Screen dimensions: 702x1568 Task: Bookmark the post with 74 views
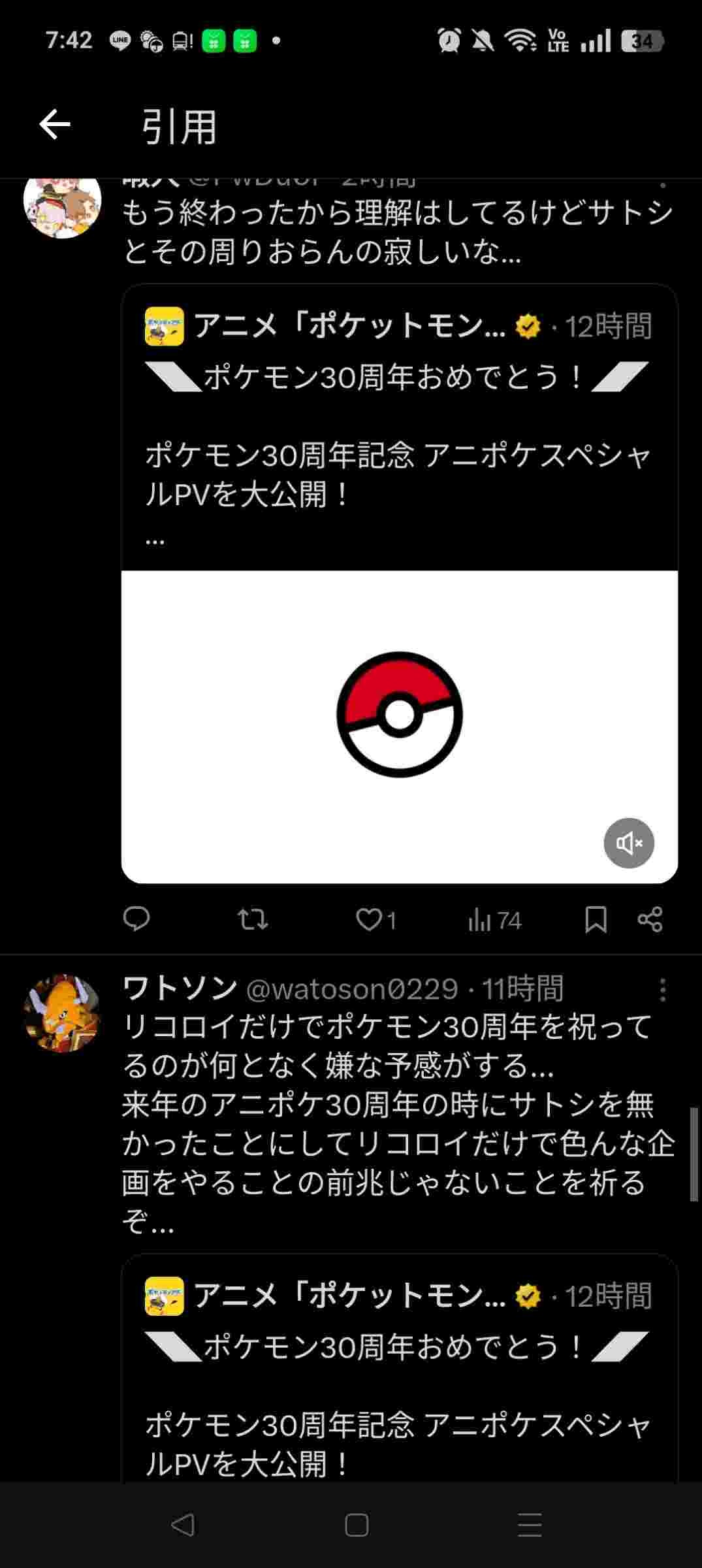[x=596, y=919]
